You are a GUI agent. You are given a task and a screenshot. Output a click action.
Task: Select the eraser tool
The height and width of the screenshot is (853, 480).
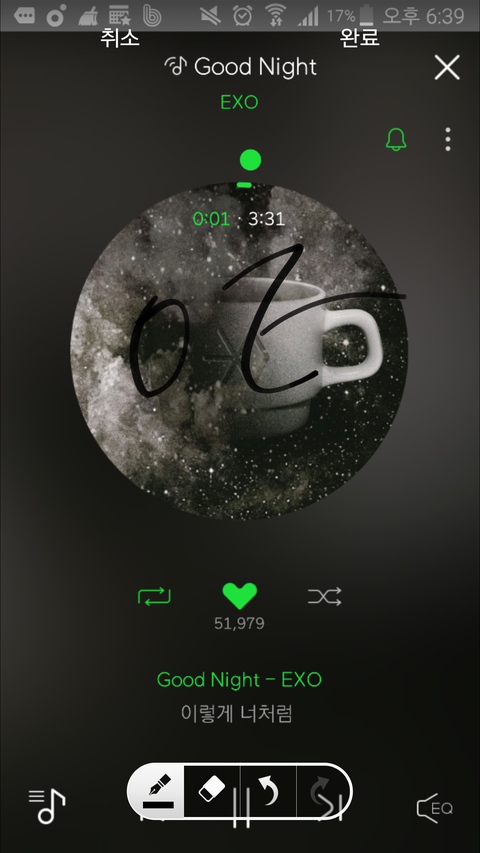212,791
